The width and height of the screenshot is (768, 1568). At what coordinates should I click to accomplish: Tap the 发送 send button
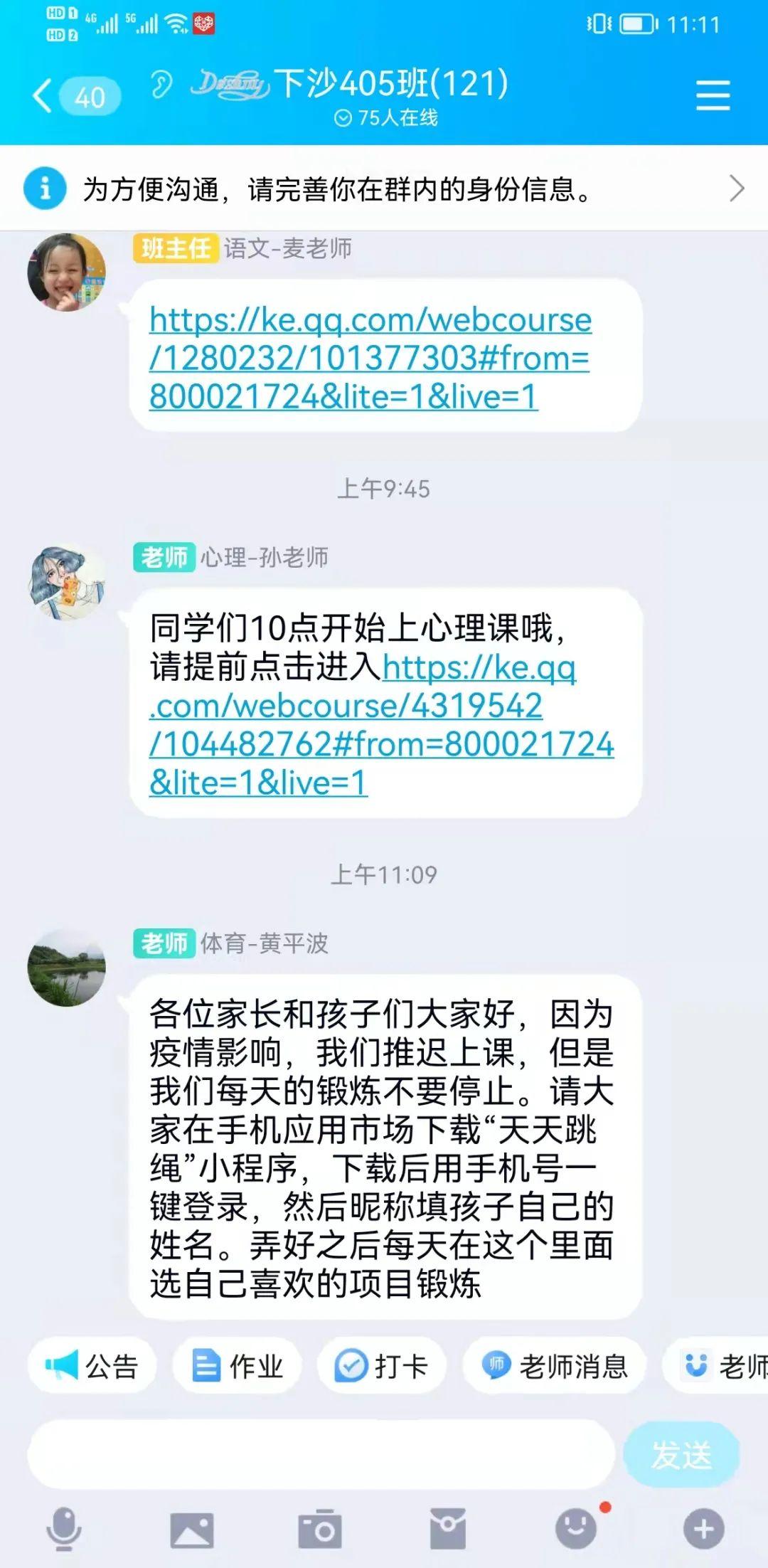681,1454
